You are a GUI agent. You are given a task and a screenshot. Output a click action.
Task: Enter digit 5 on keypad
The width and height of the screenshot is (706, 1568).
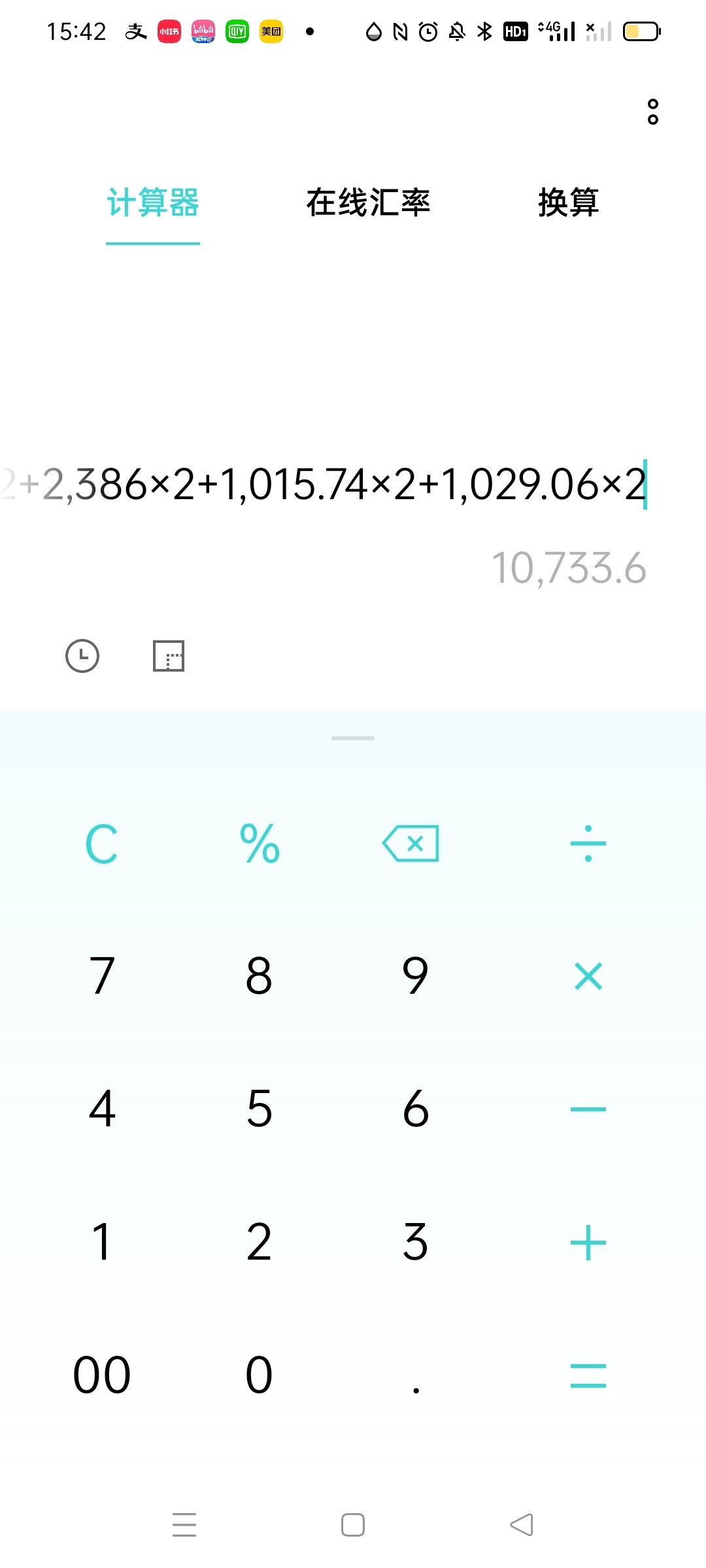click(x=260, y=1109)
